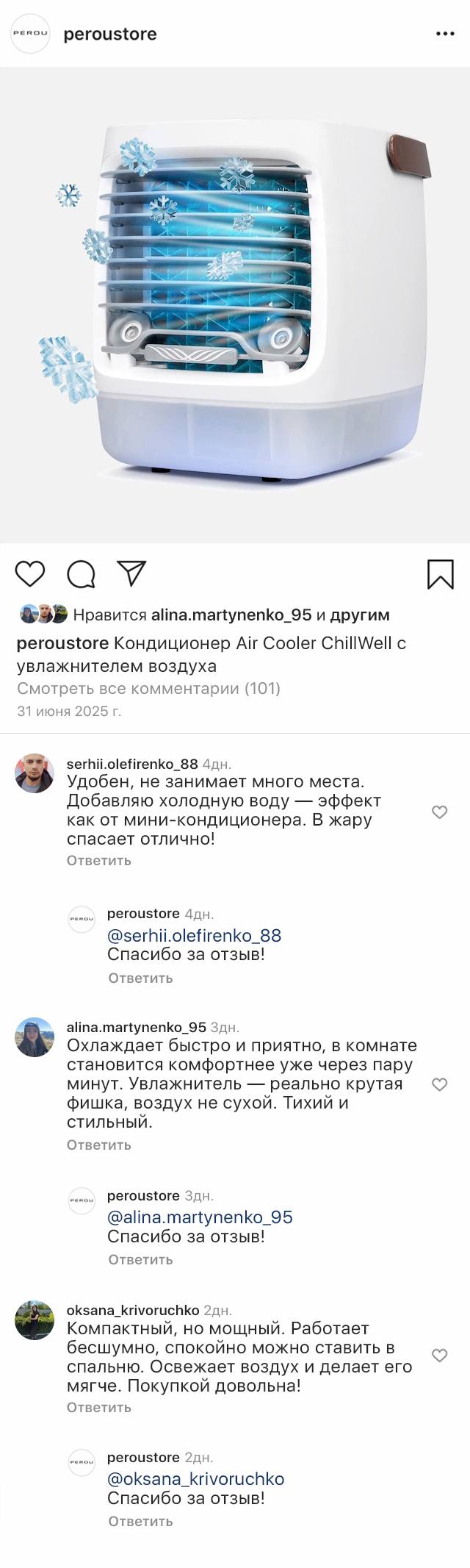Image resolution: width=470 pixels, height=1568 pixels.
Task: Open the @alina.martynenko_95 mention link
Action: point(200,1217)
